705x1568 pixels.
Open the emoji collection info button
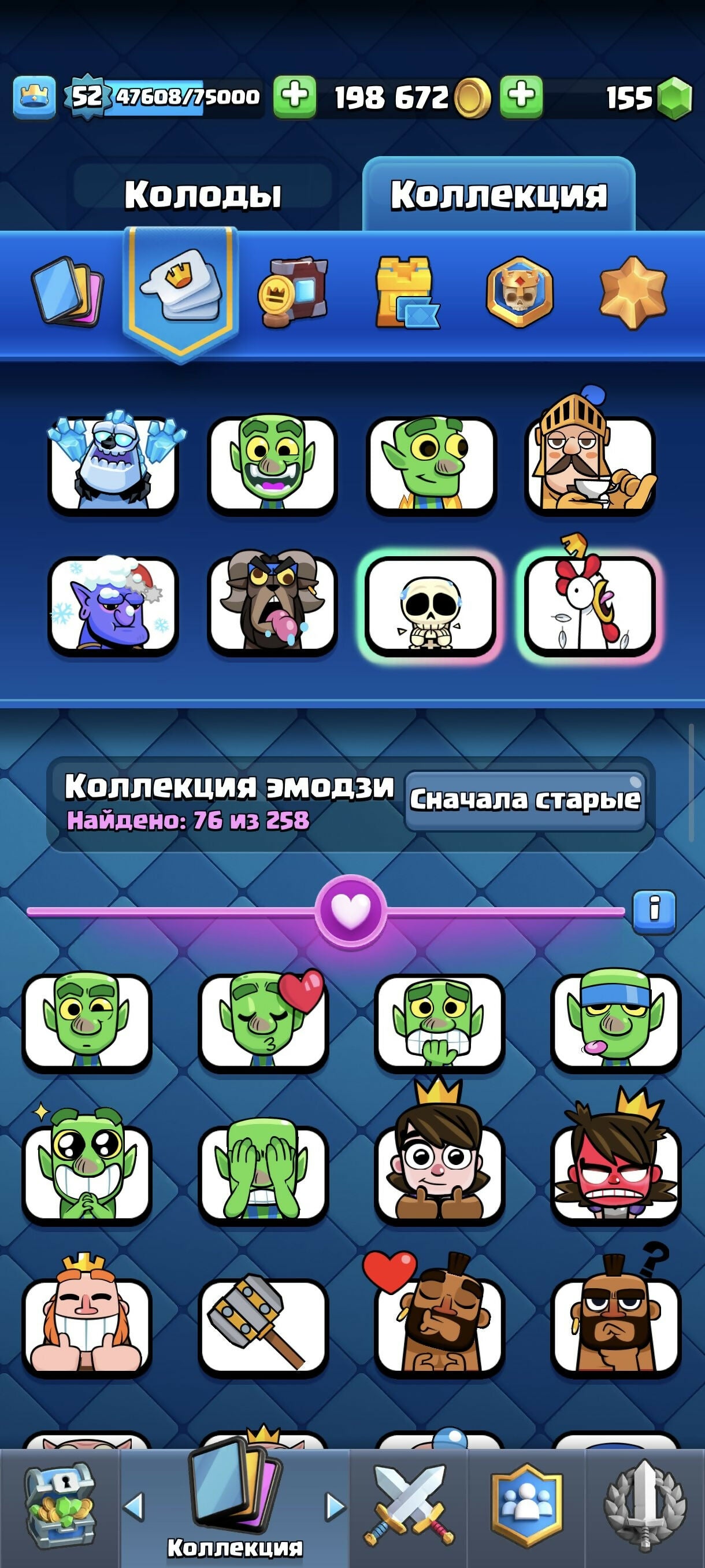(x=654, y=911)
